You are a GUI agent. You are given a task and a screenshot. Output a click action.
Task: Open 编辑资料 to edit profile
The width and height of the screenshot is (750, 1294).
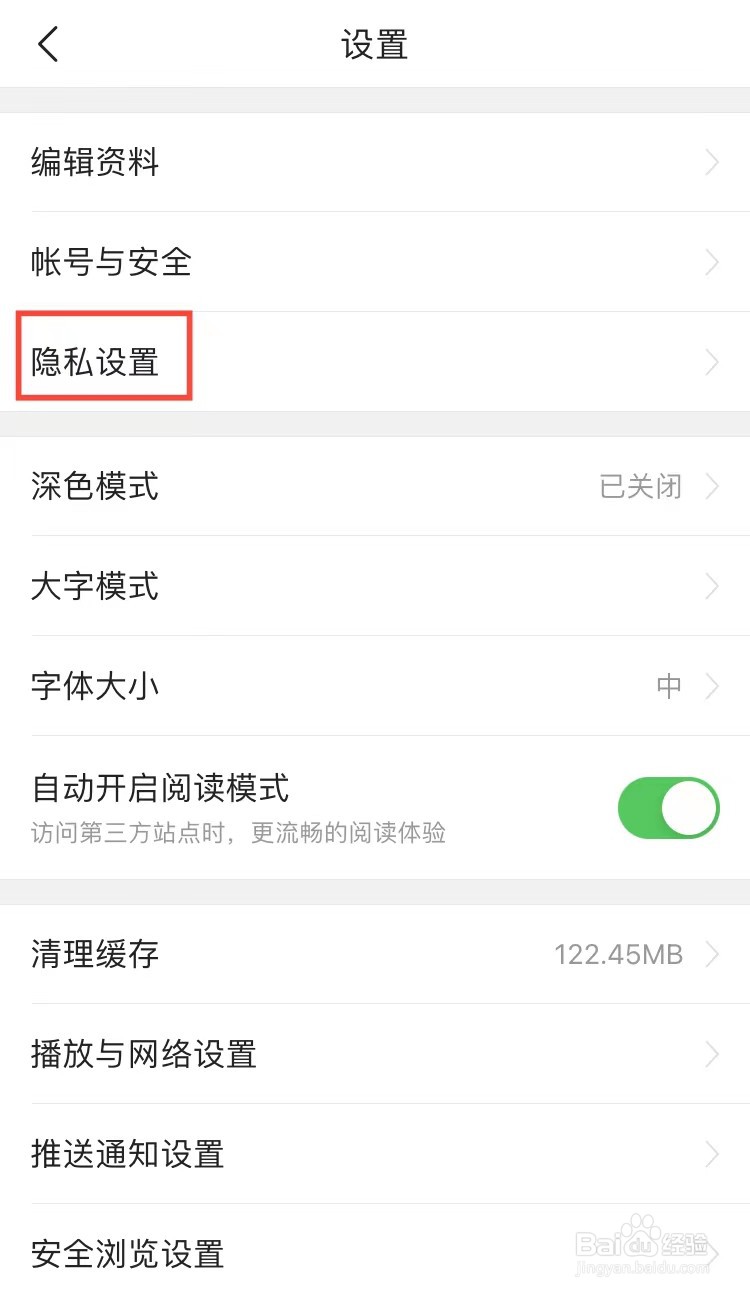[95, 162]
